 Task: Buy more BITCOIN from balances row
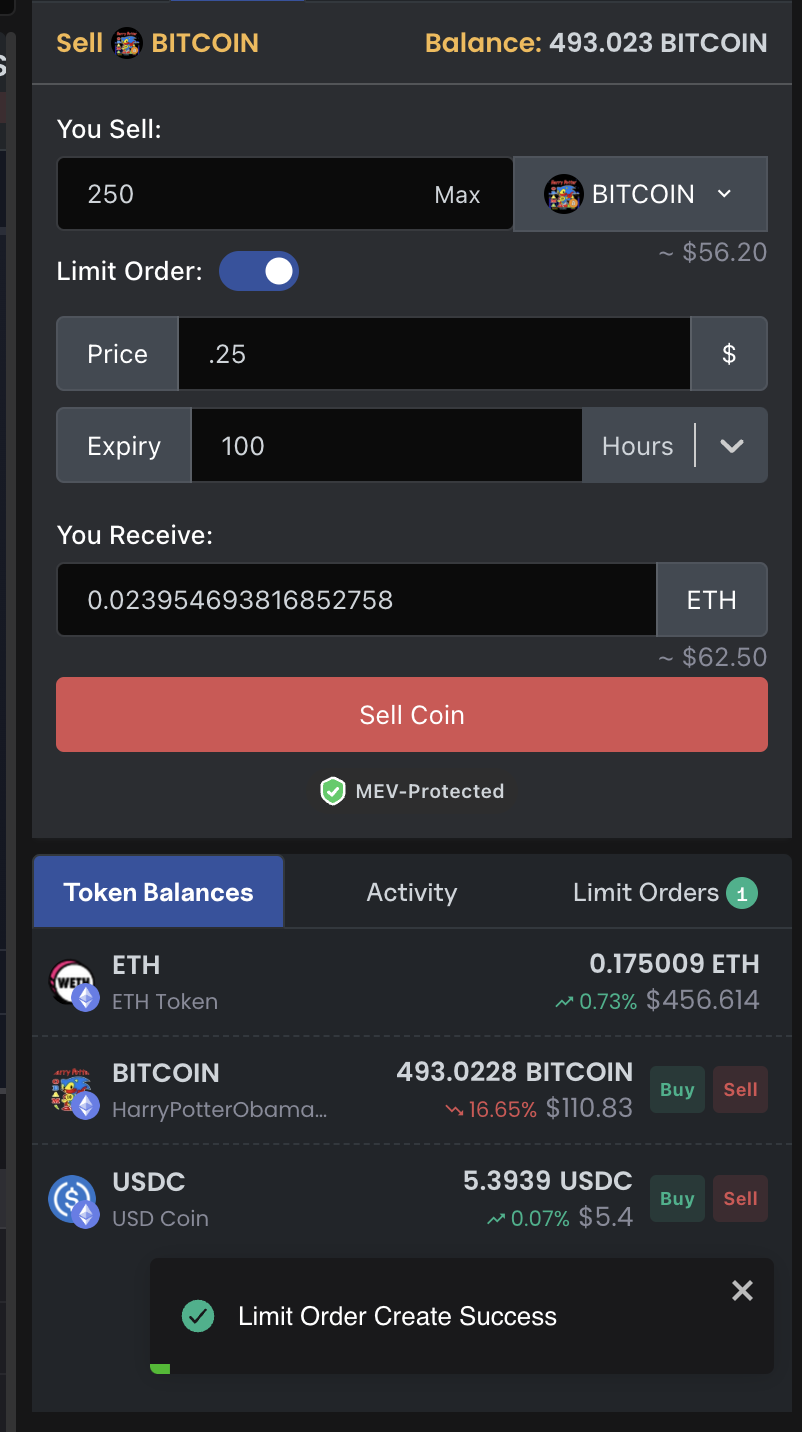[x=677, y=1090]
